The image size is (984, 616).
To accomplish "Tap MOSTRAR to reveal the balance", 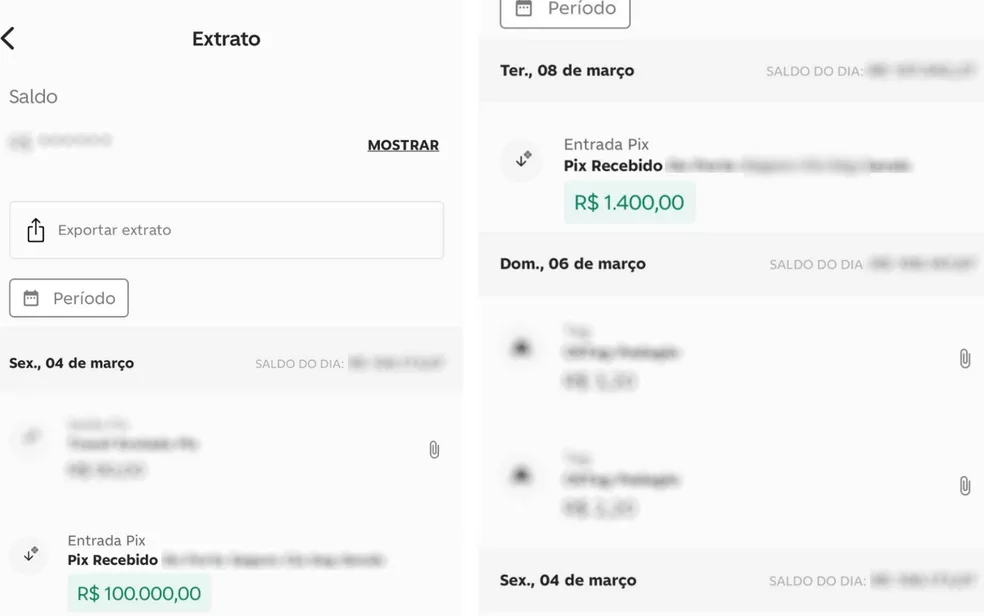I will 403,145.
